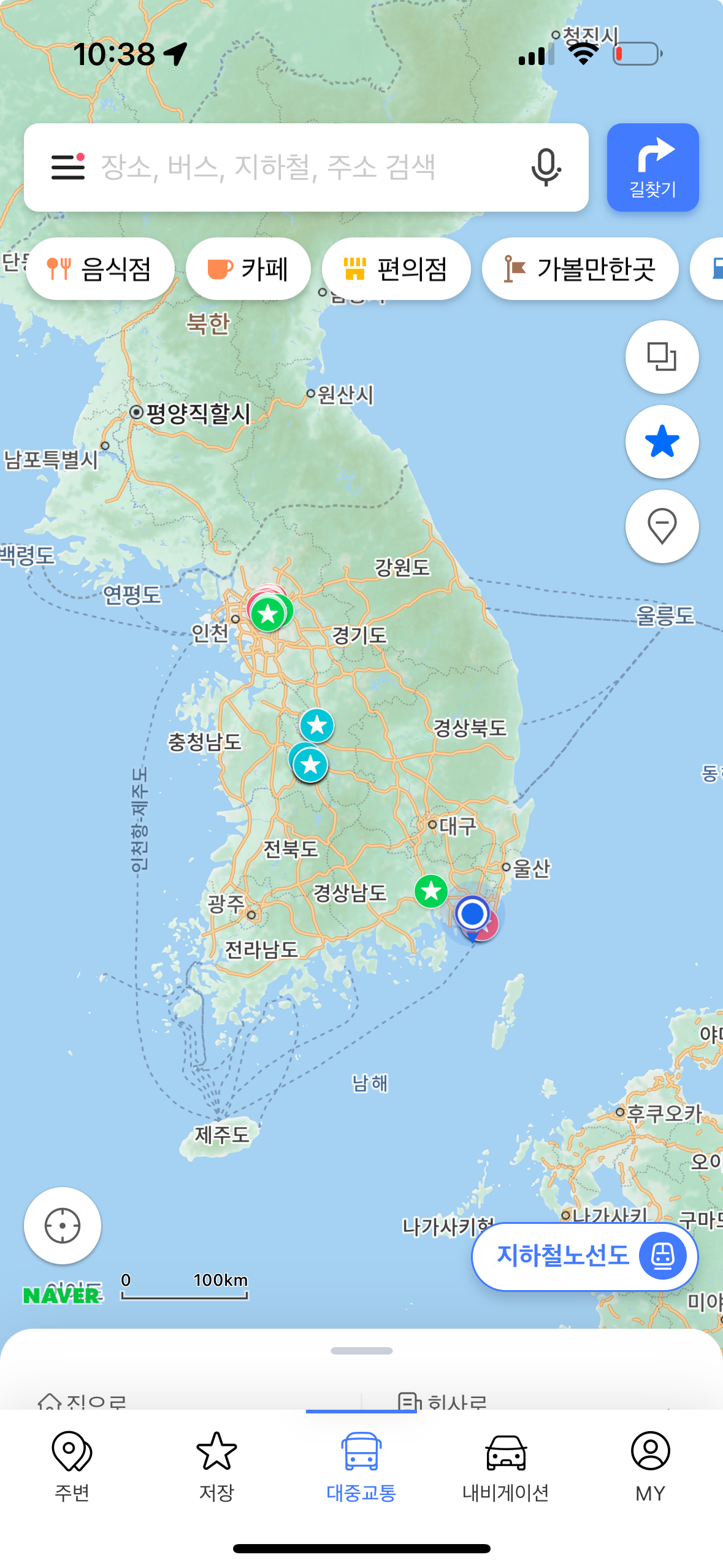Open the map layers button
Viewport: 723px width, 1568px height.
coord(662,357)
